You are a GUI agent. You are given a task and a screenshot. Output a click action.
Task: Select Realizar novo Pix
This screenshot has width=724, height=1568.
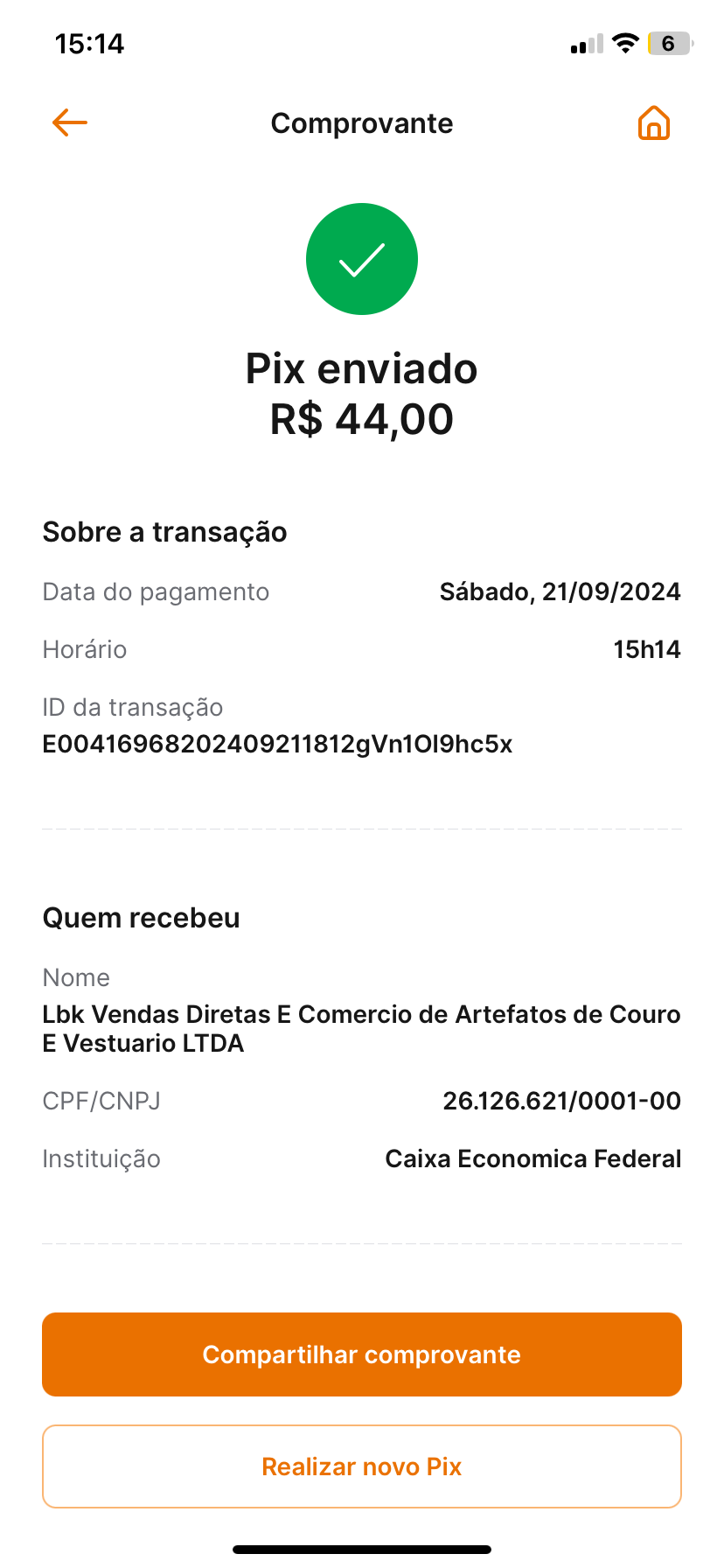pyautogui.click(x=362, y=1466)
